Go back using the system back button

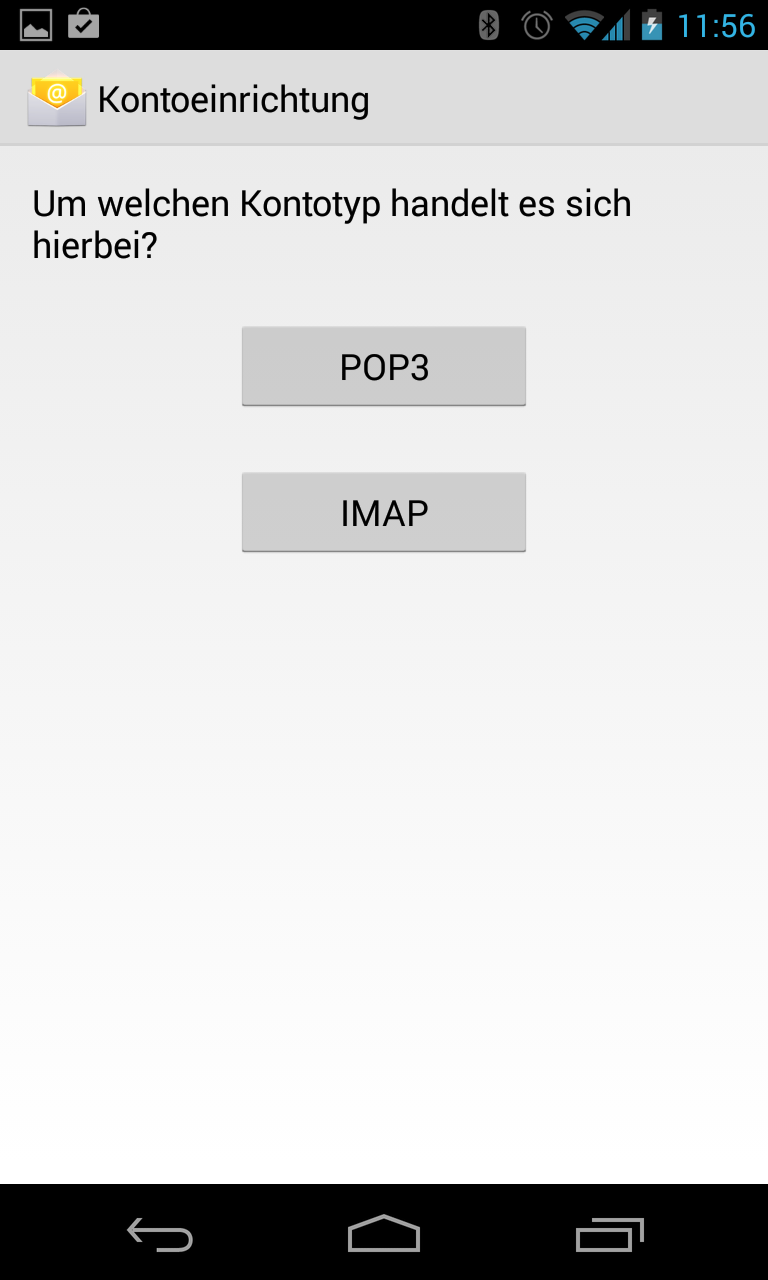pos(160,1235)
